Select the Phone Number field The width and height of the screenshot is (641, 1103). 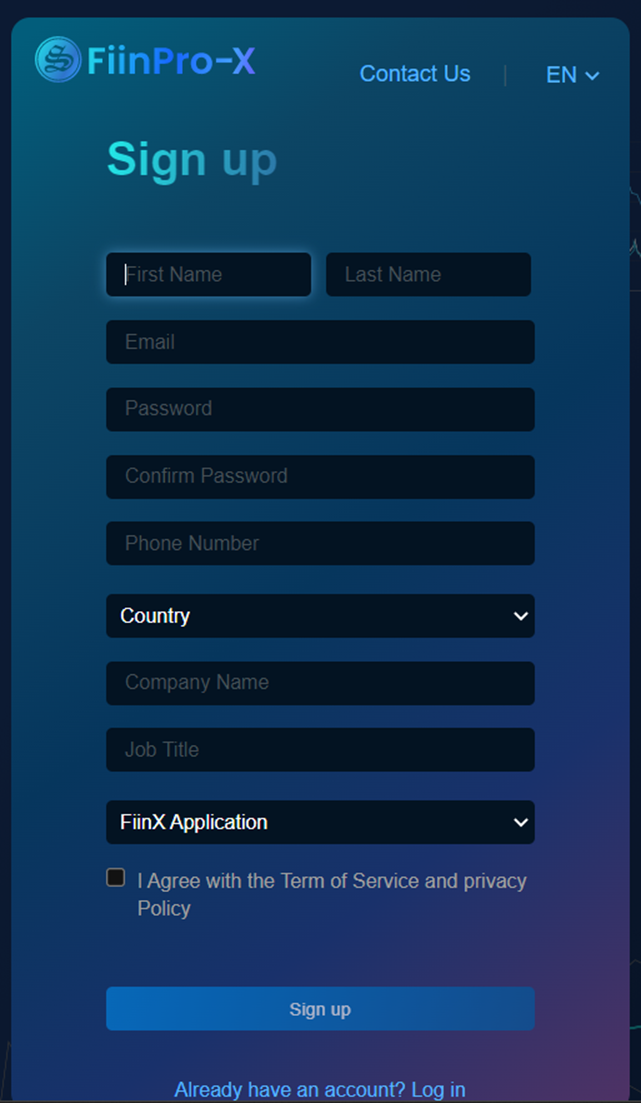(320, 544)
